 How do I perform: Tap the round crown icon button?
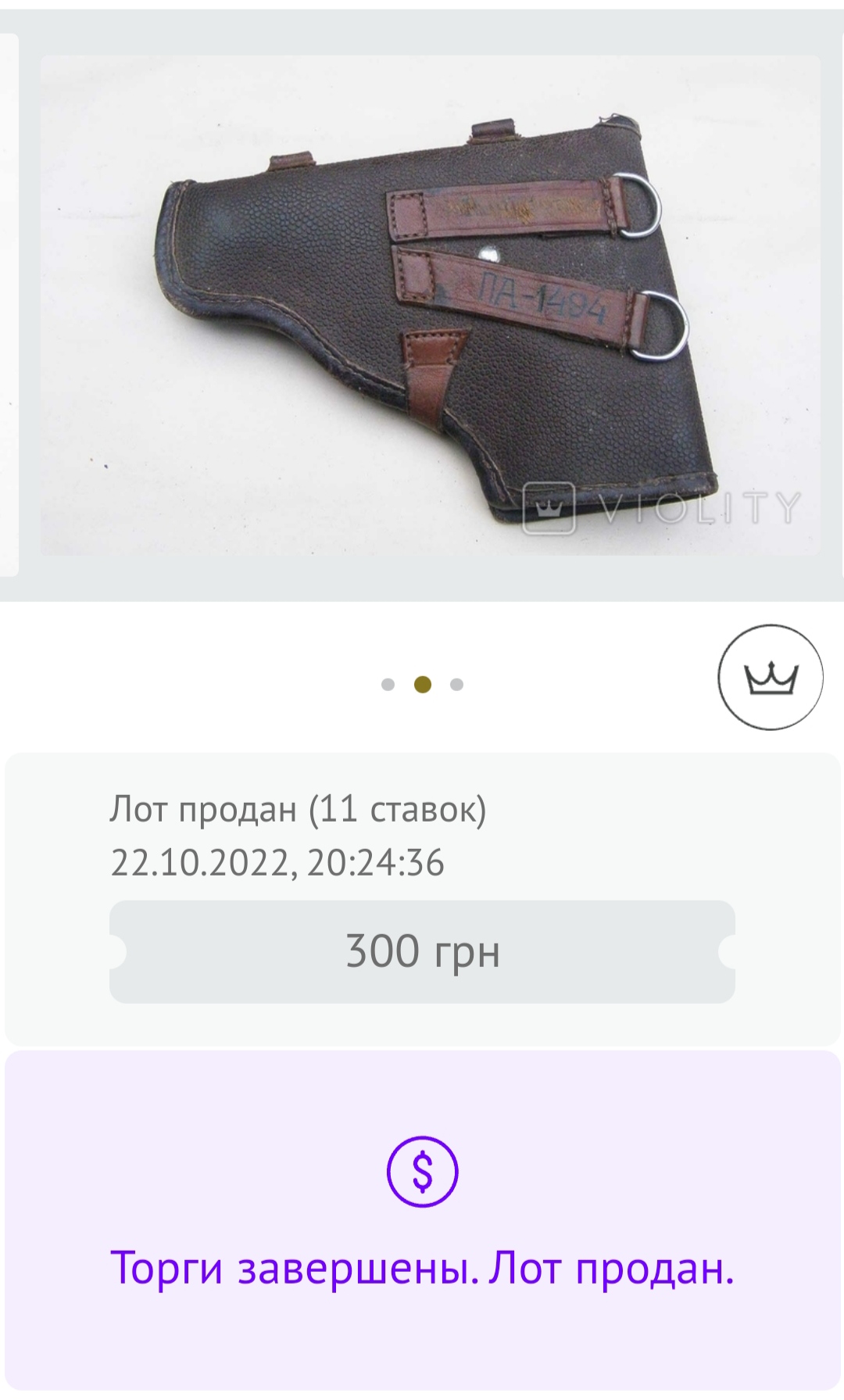point(771,677)
